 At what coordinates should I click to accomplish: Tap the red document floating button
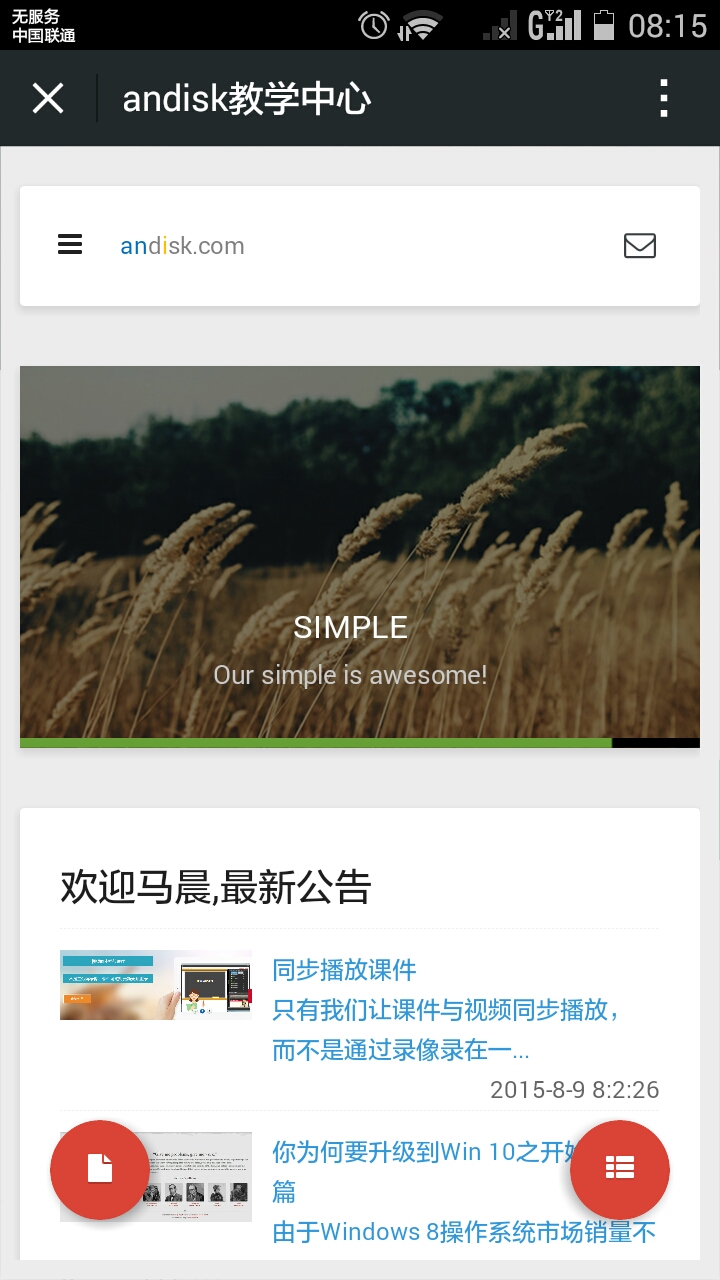click(x=99, y=1169)
